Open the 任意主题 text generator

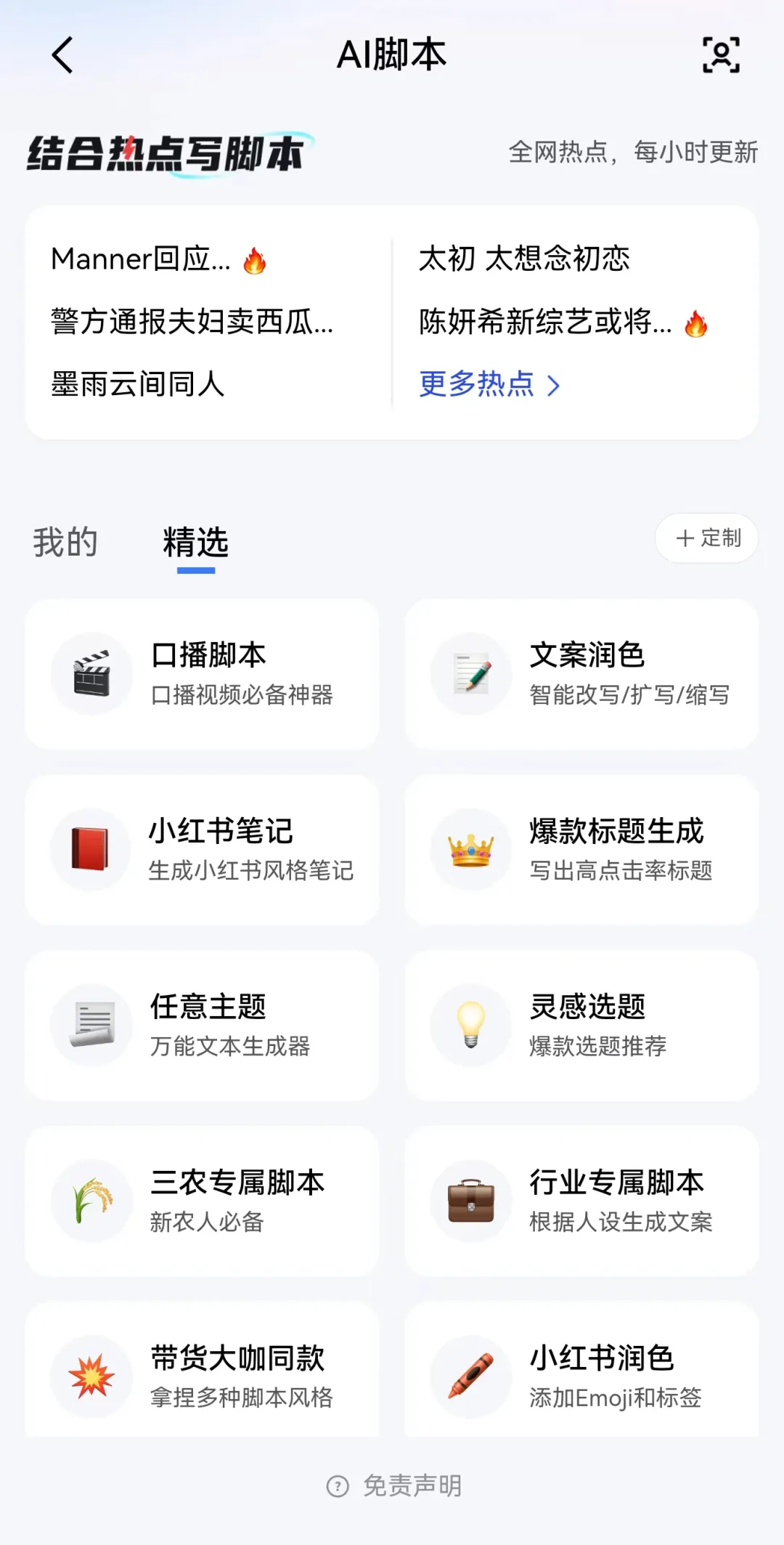(x=202, y=1026)
